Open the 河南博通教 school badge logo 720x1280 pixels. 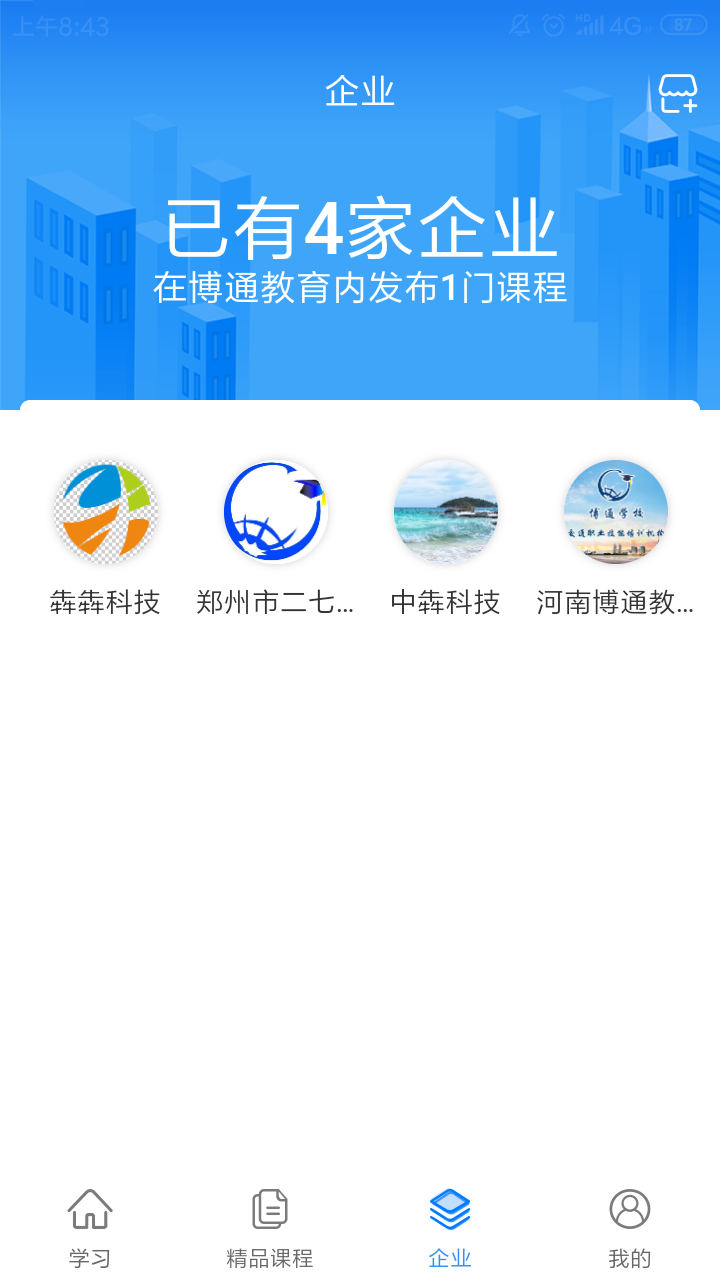(615, 511)
